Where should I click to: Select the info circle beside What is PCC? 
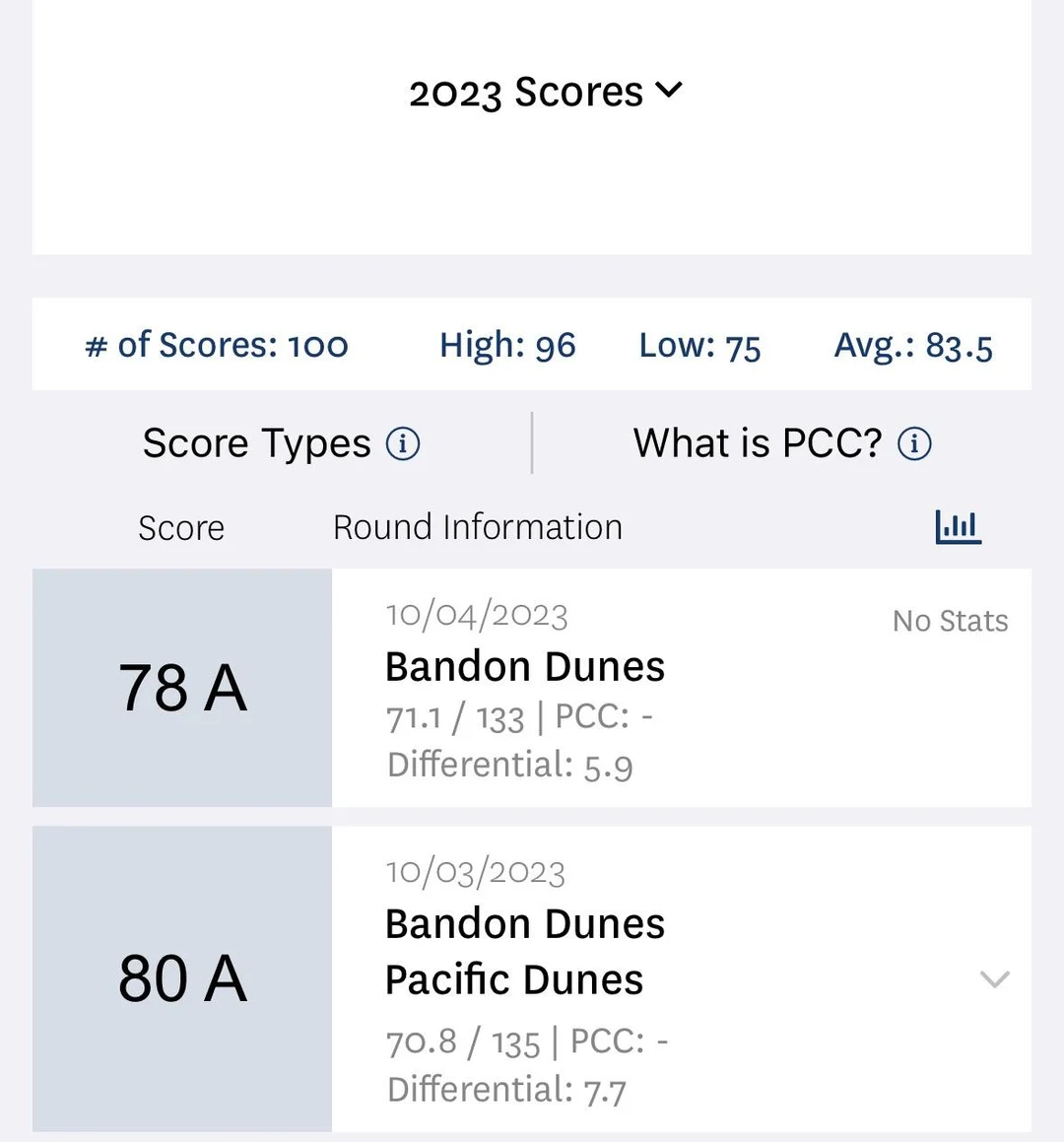pos(913,443)
